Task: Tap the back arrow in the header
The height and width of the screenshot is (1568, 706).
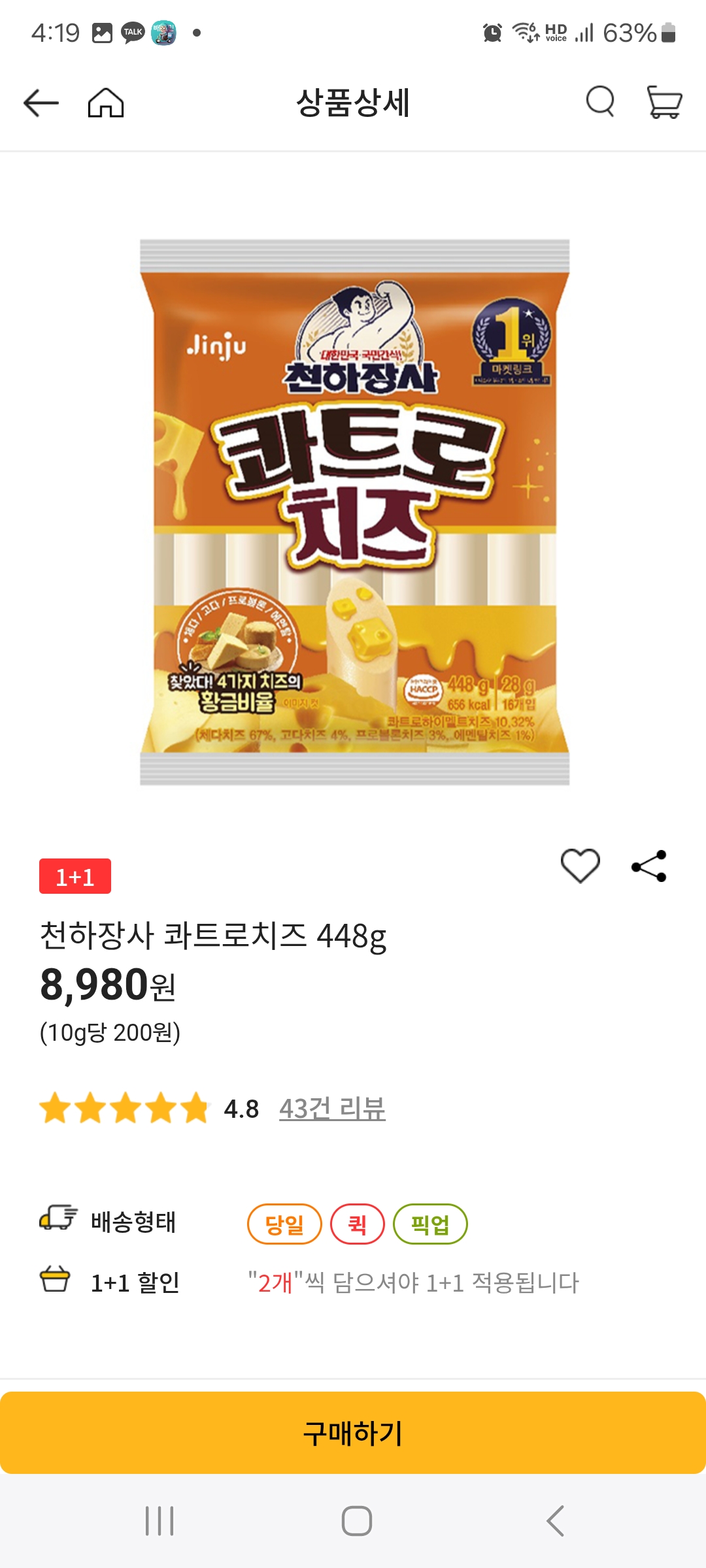Action: [x=41, y=103]
